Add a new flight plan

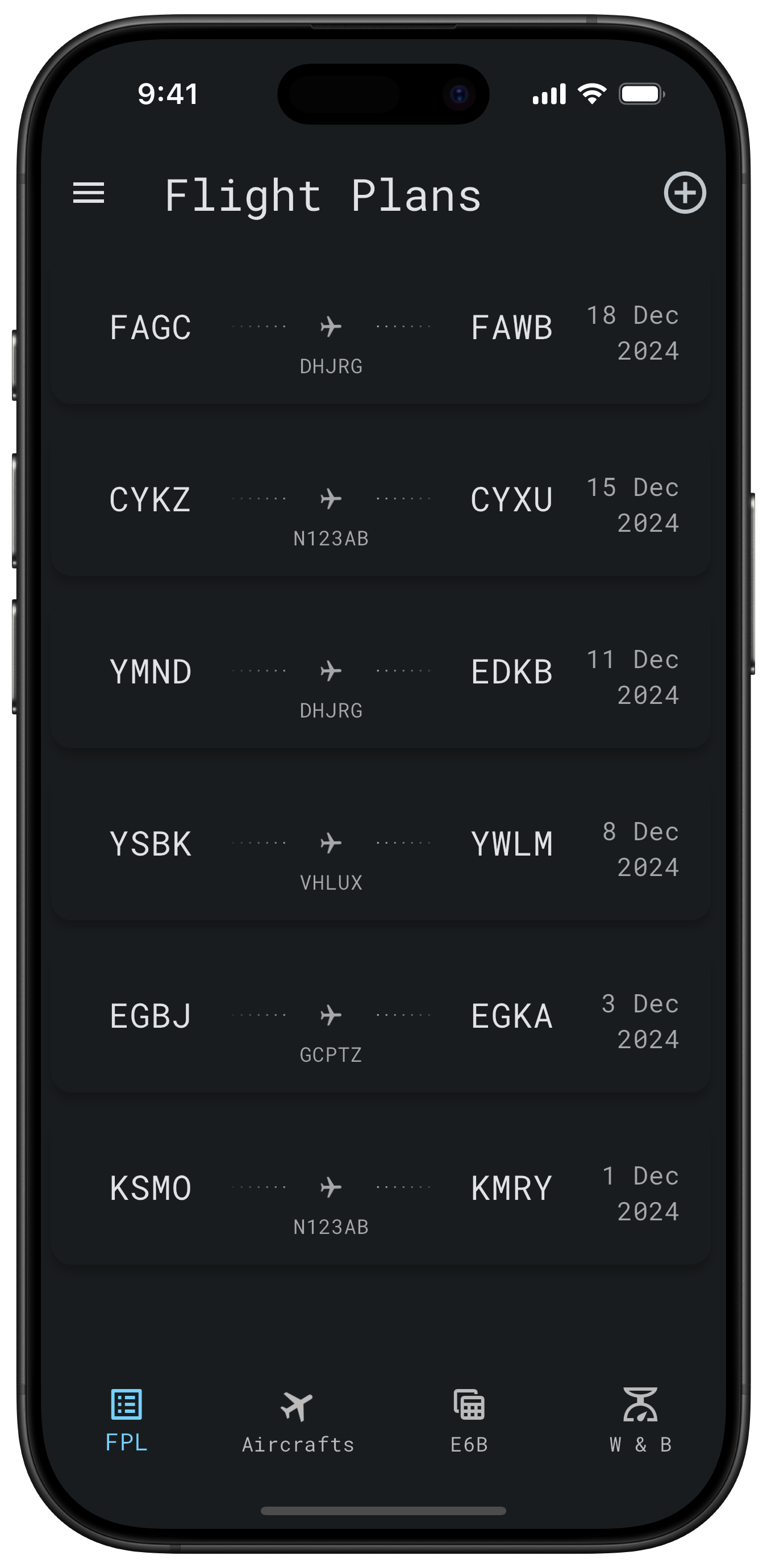click(684, 194)
